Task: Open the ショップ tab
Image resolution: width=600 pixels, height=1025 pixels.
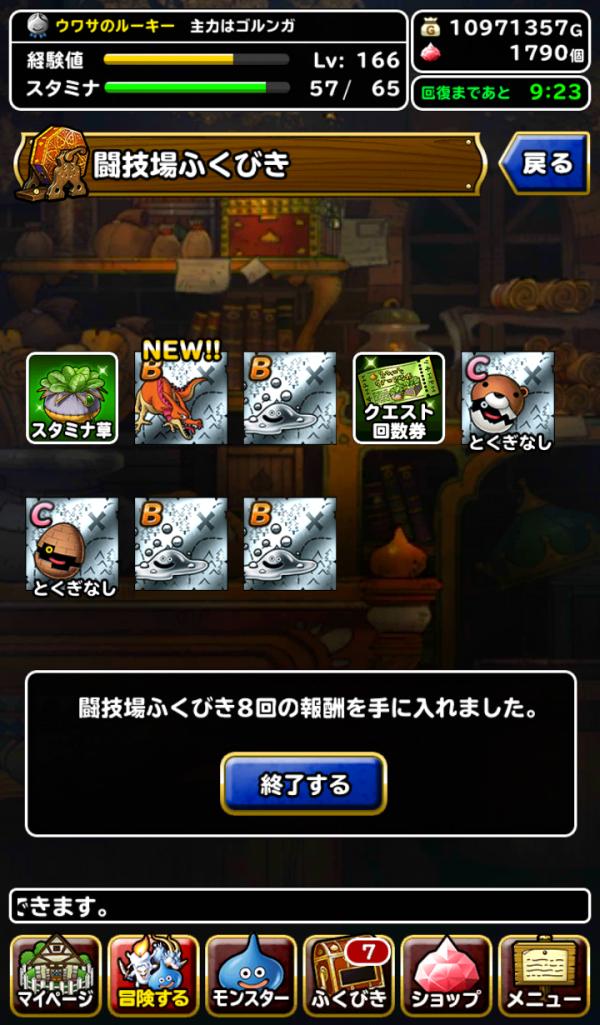Action: [x=446, y=974]
